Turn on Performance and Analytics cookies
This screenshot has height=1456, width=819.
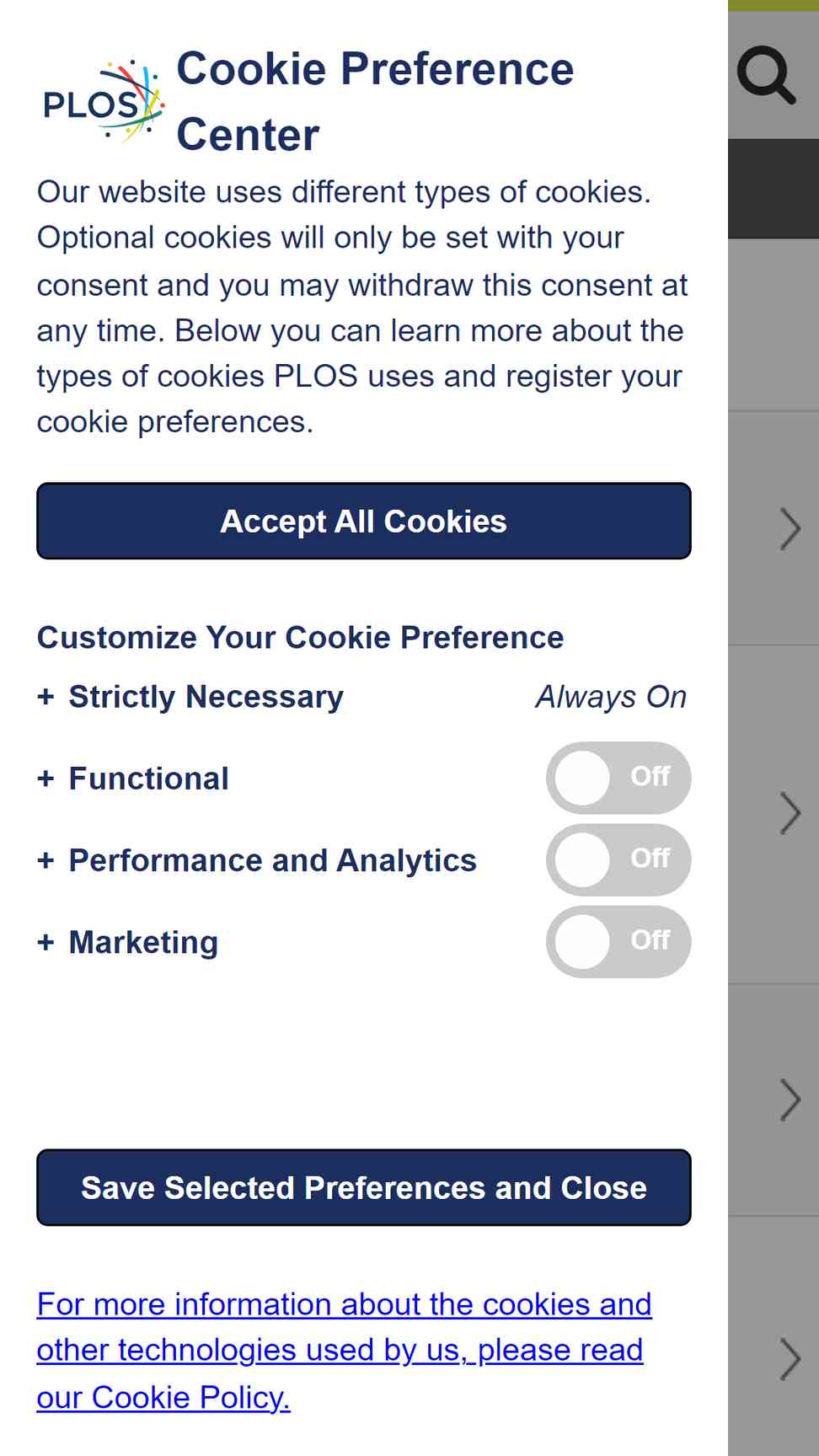click(618, 859)
